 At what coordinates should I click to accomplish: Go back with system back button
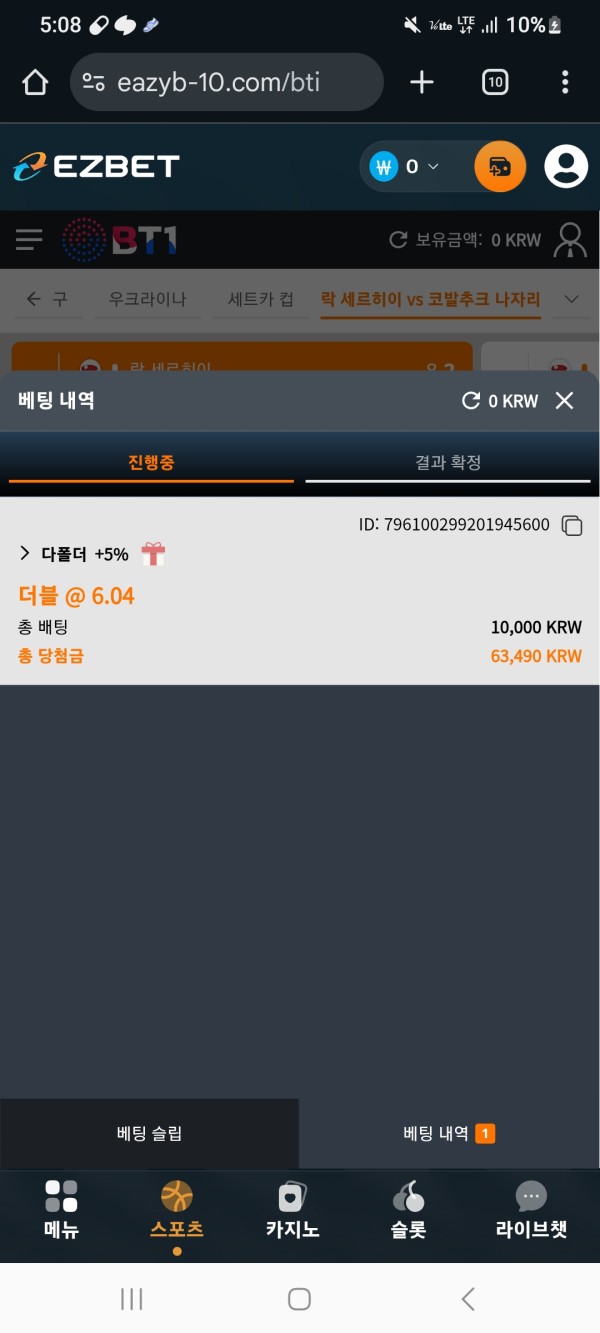(467, 1298)
